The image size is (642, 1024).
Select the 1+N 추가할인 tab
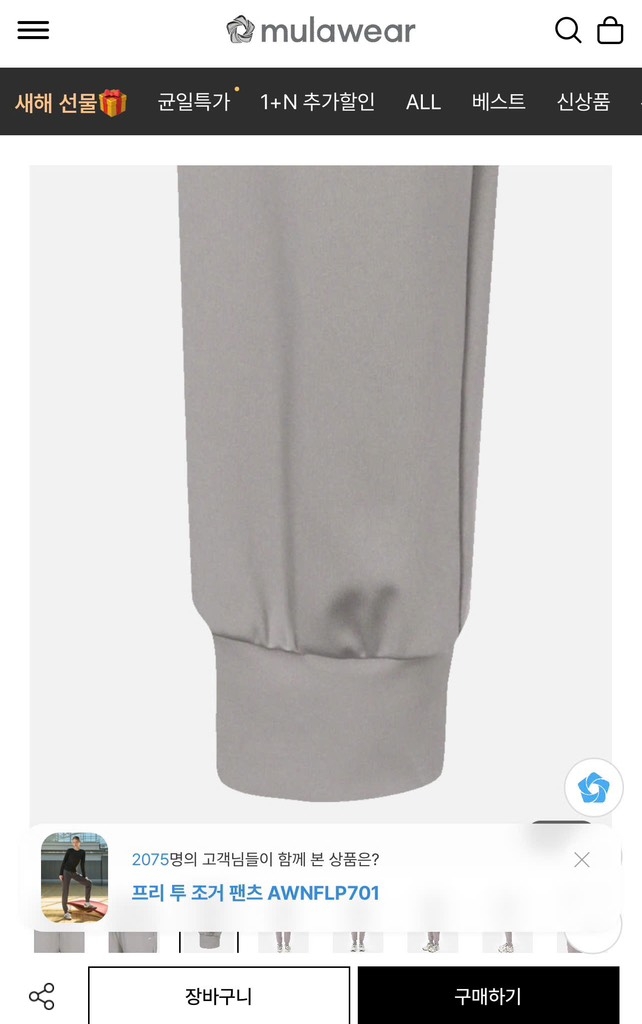(317, 102)
